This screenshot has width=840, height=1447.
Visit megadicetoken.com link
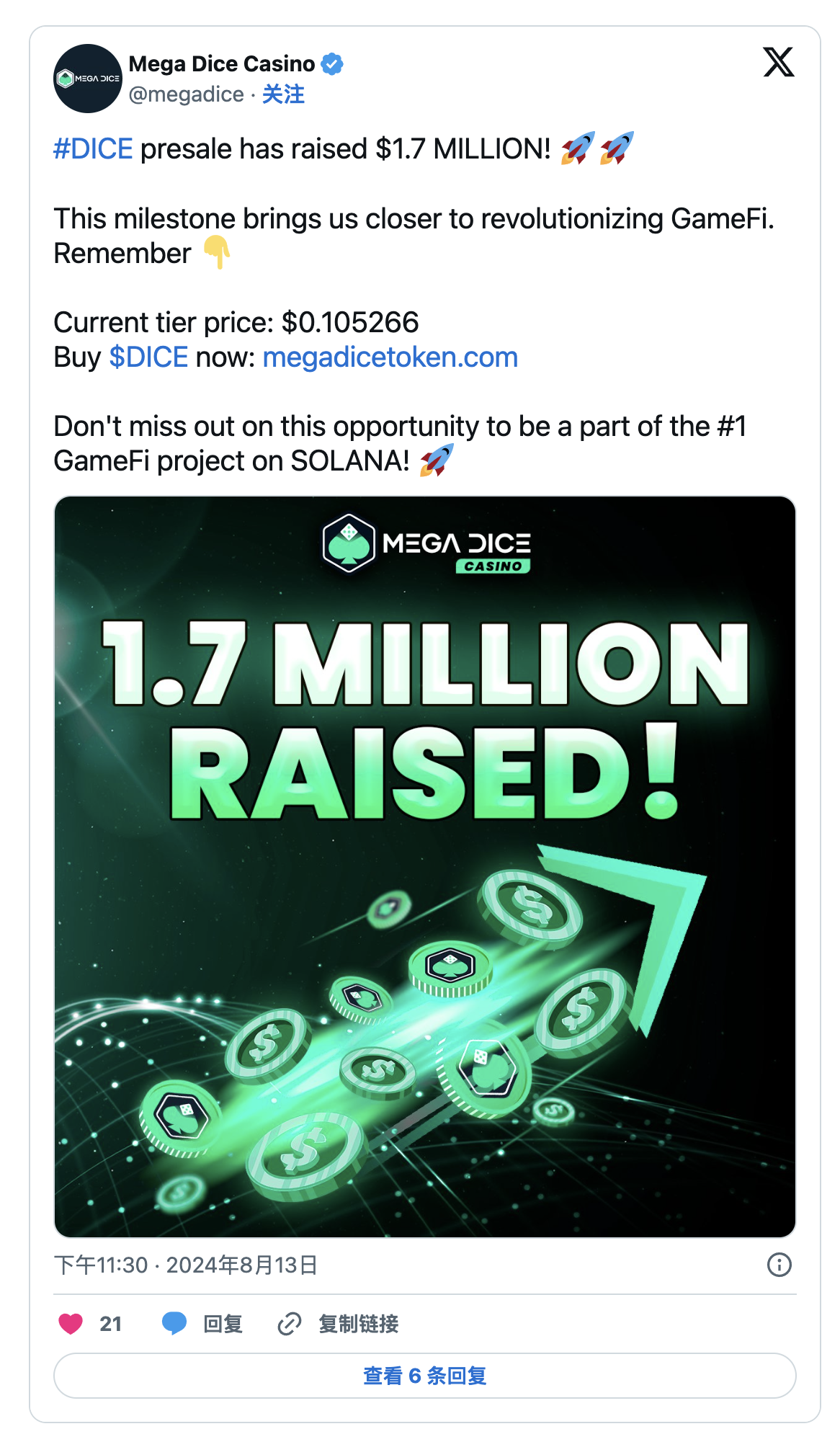pyautogui.click(x=390, y=357)
